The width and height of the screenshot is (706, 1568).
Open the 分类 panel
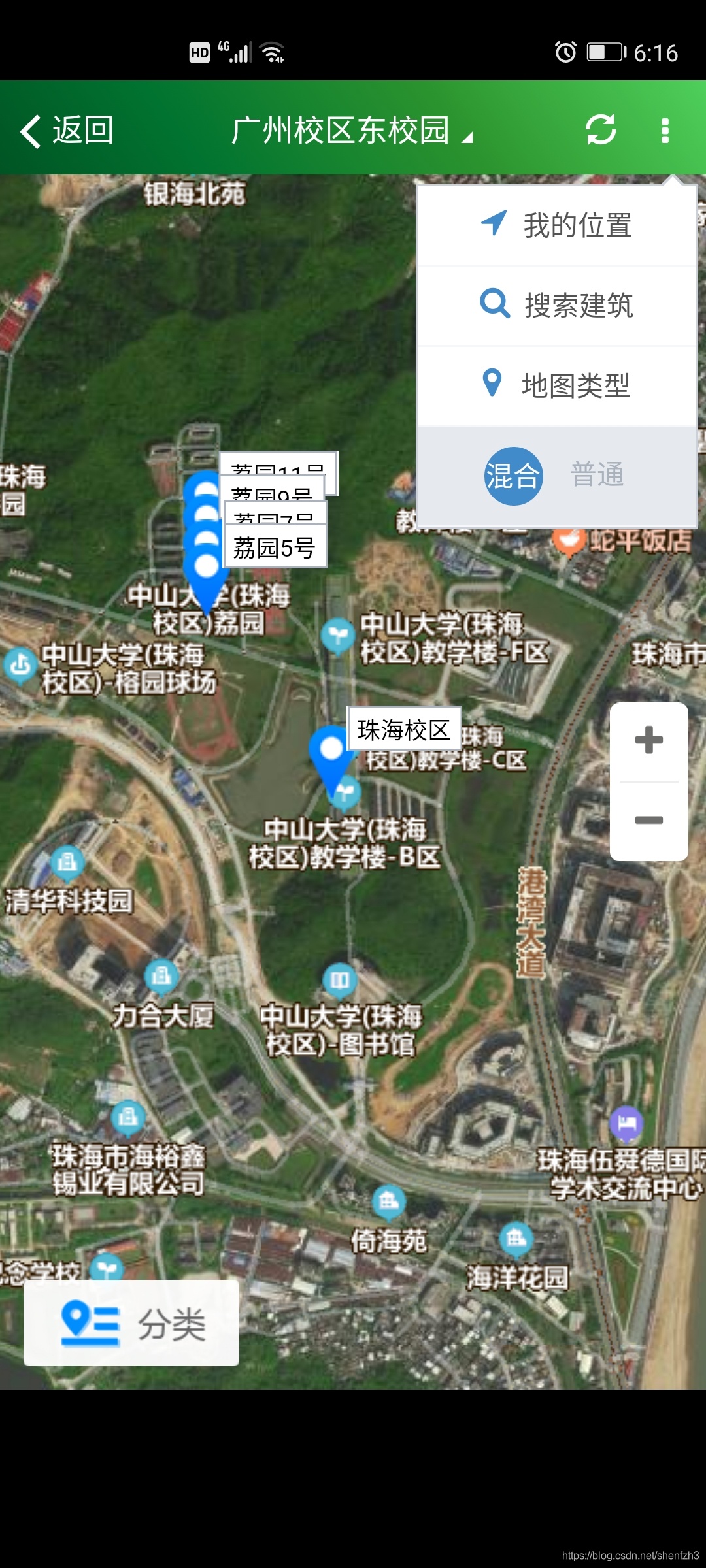[x=127, y=1323]
